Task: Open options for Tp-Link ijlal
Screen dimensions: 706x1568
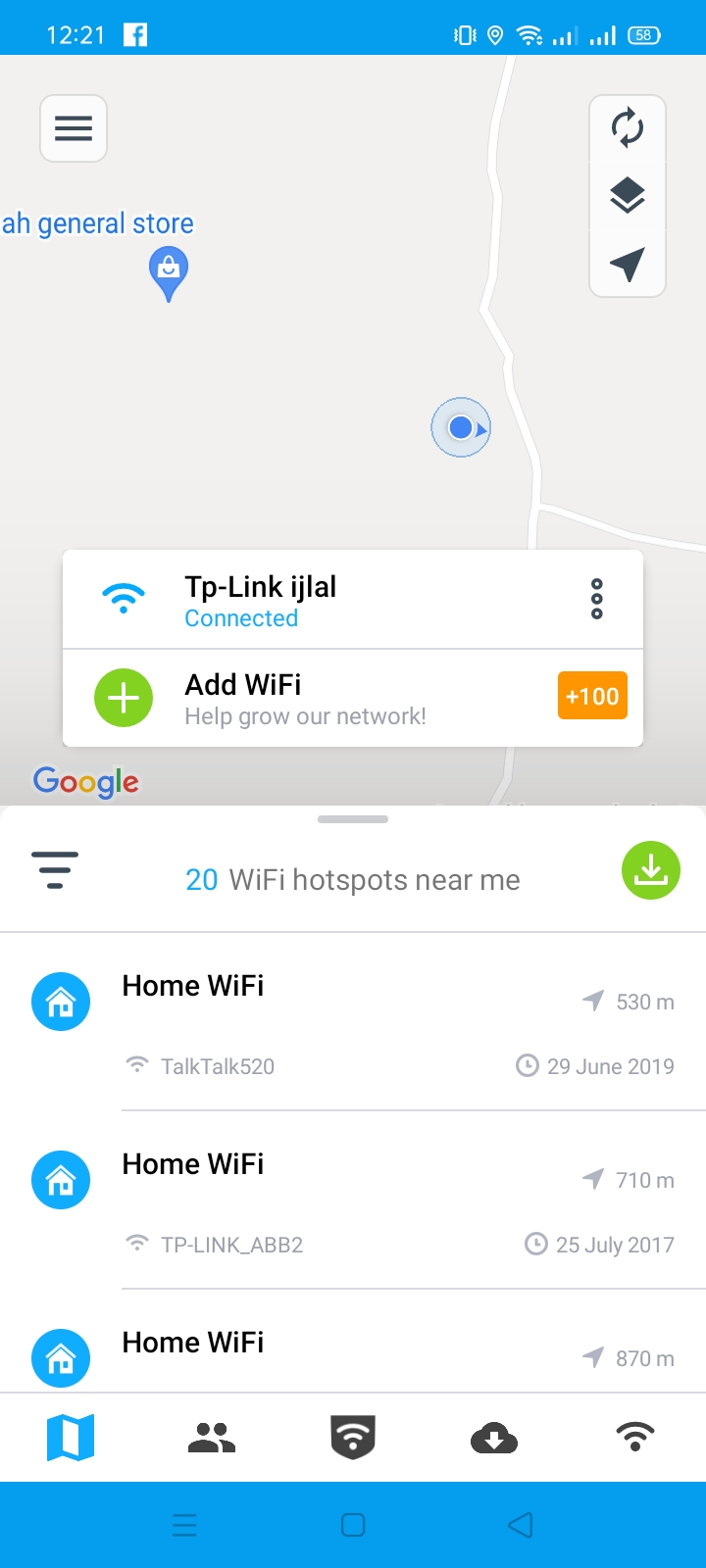Action: coord(596,599)
